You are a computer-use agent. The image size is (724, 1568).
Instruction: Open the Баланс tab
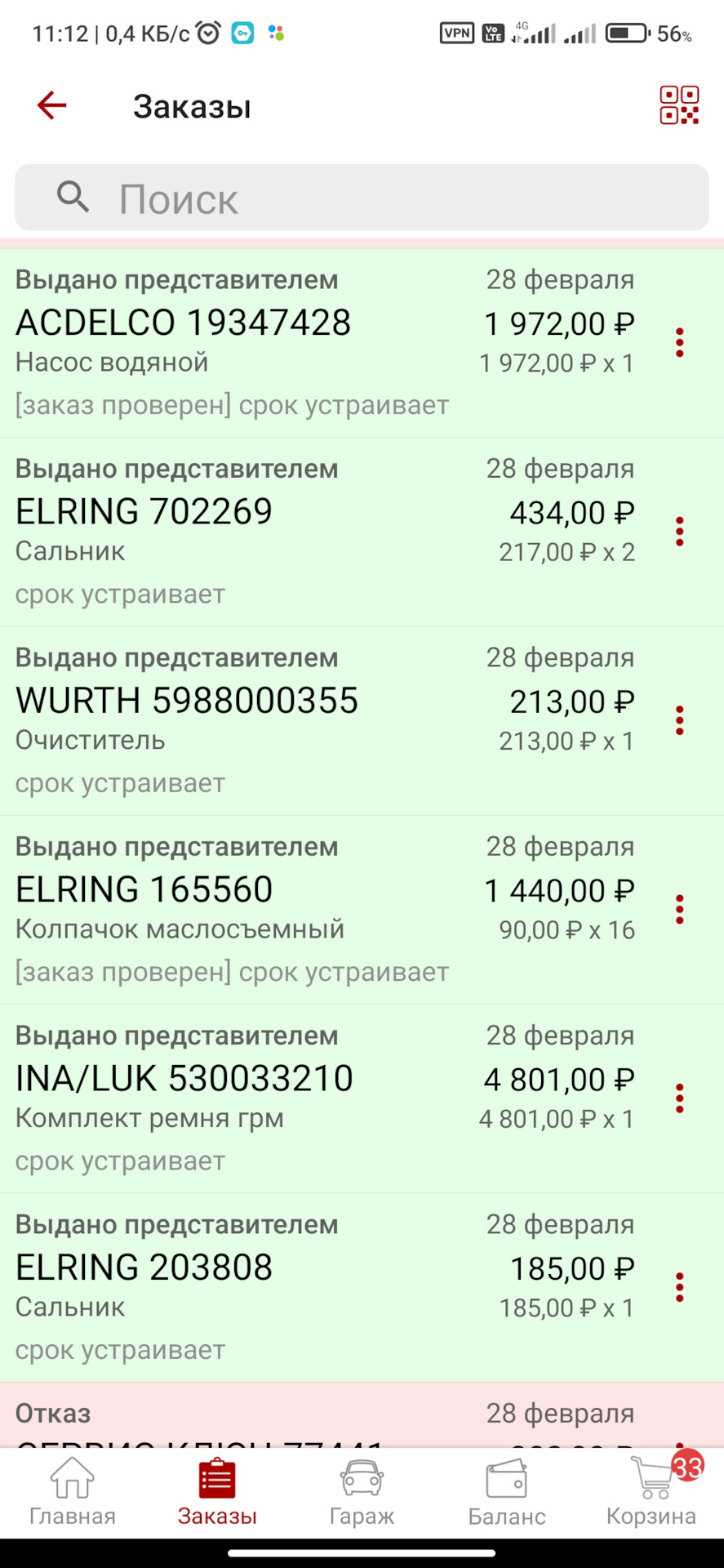tap(506, 1492)
